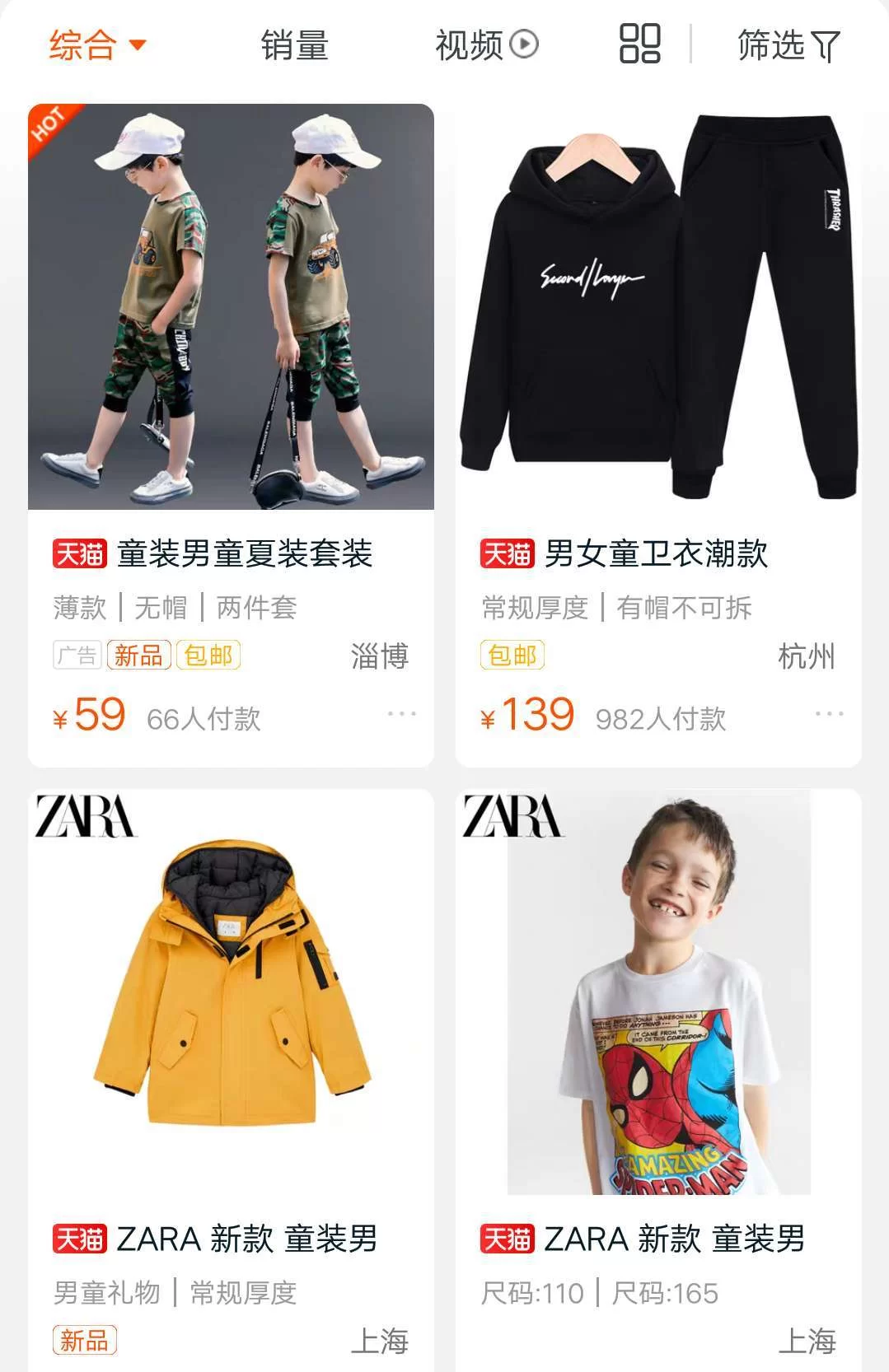
Task: Open the 综合 sort dropdown
Action: coord(96,44)
